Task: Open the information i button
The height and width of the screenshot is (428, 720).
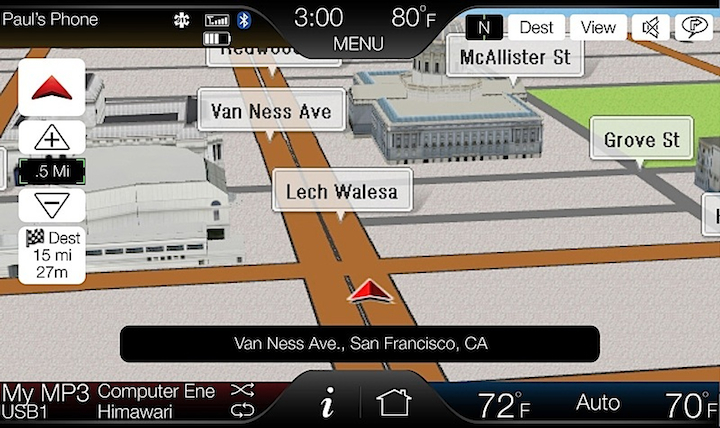Action: pyautogui.click(x=326, y=404)
